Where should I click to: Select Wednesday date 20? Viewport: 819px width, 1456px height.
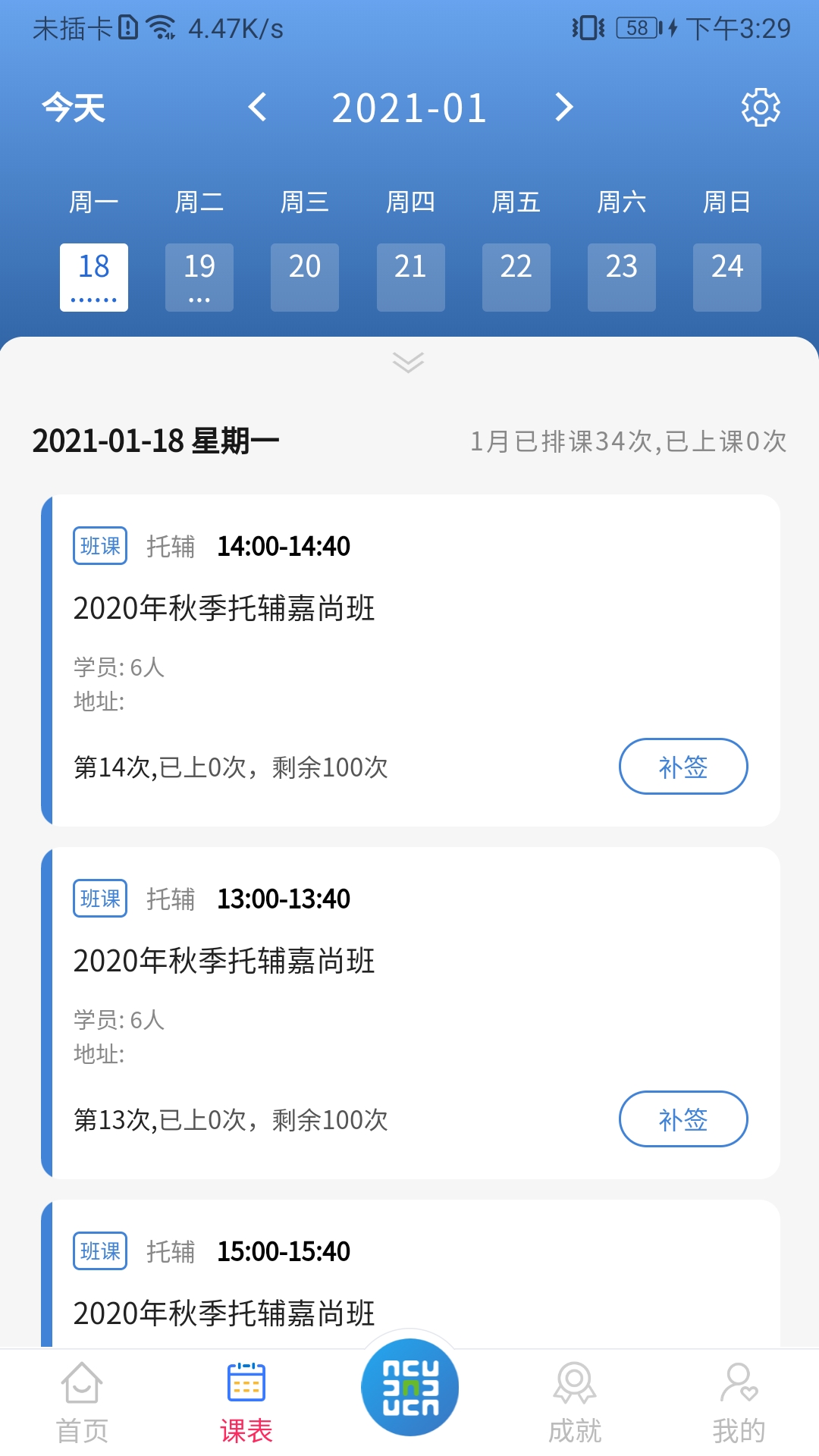(x=304, y=277)
